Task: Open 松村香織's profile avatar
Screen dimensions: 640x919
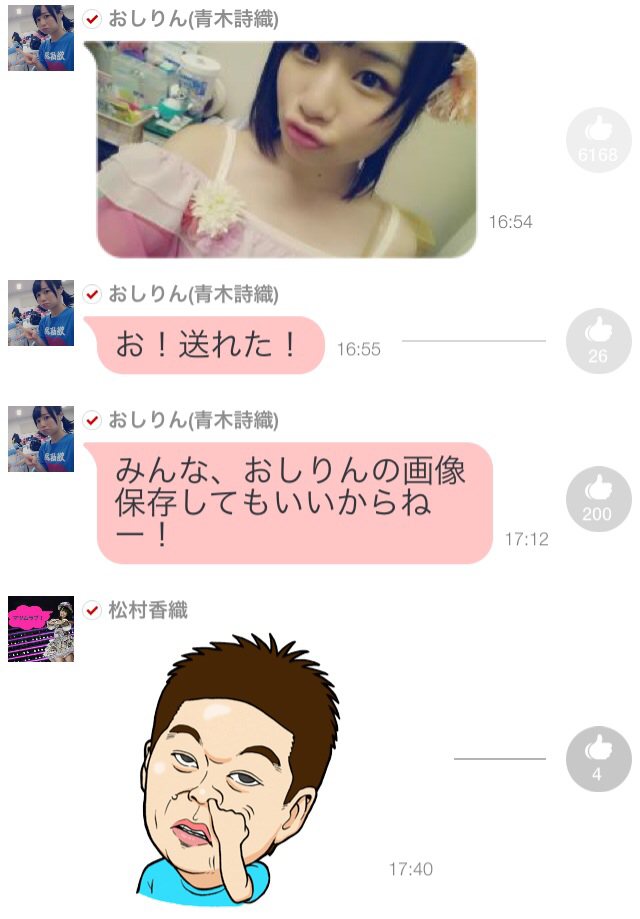Action: click(x=41, y=629)
